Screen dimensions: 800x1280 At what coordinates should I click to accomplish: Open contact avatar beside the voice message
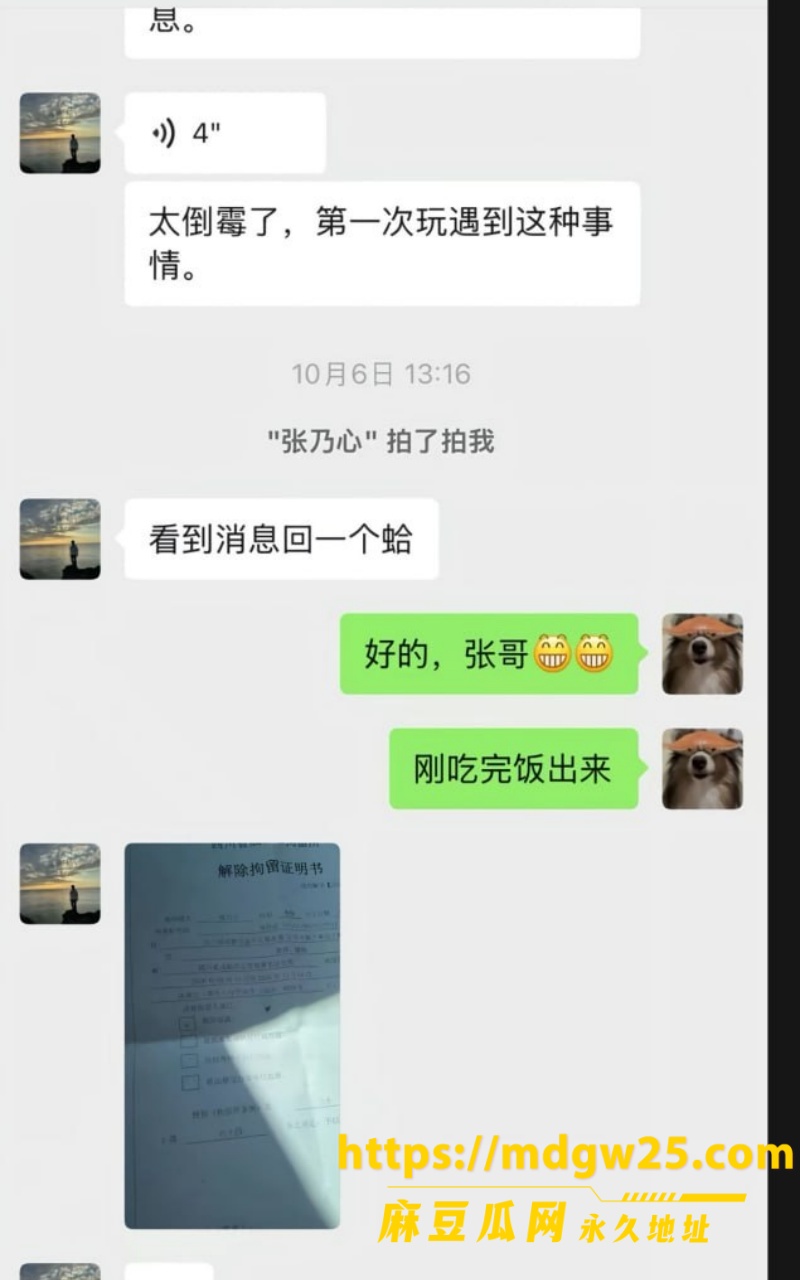pyautogui.click(x=60, y=133)
